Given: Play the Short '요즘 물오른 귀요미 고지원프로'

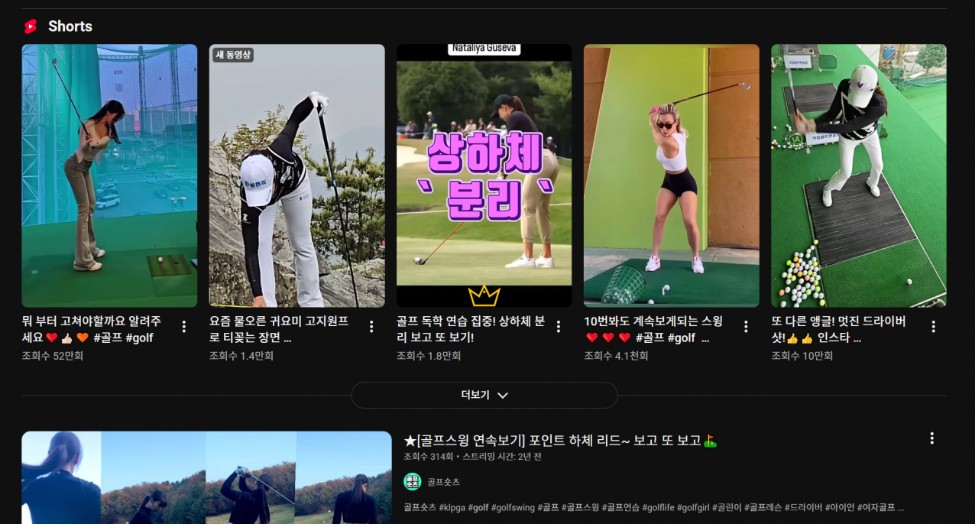Looking at the screenshot, I should point(296,175).
